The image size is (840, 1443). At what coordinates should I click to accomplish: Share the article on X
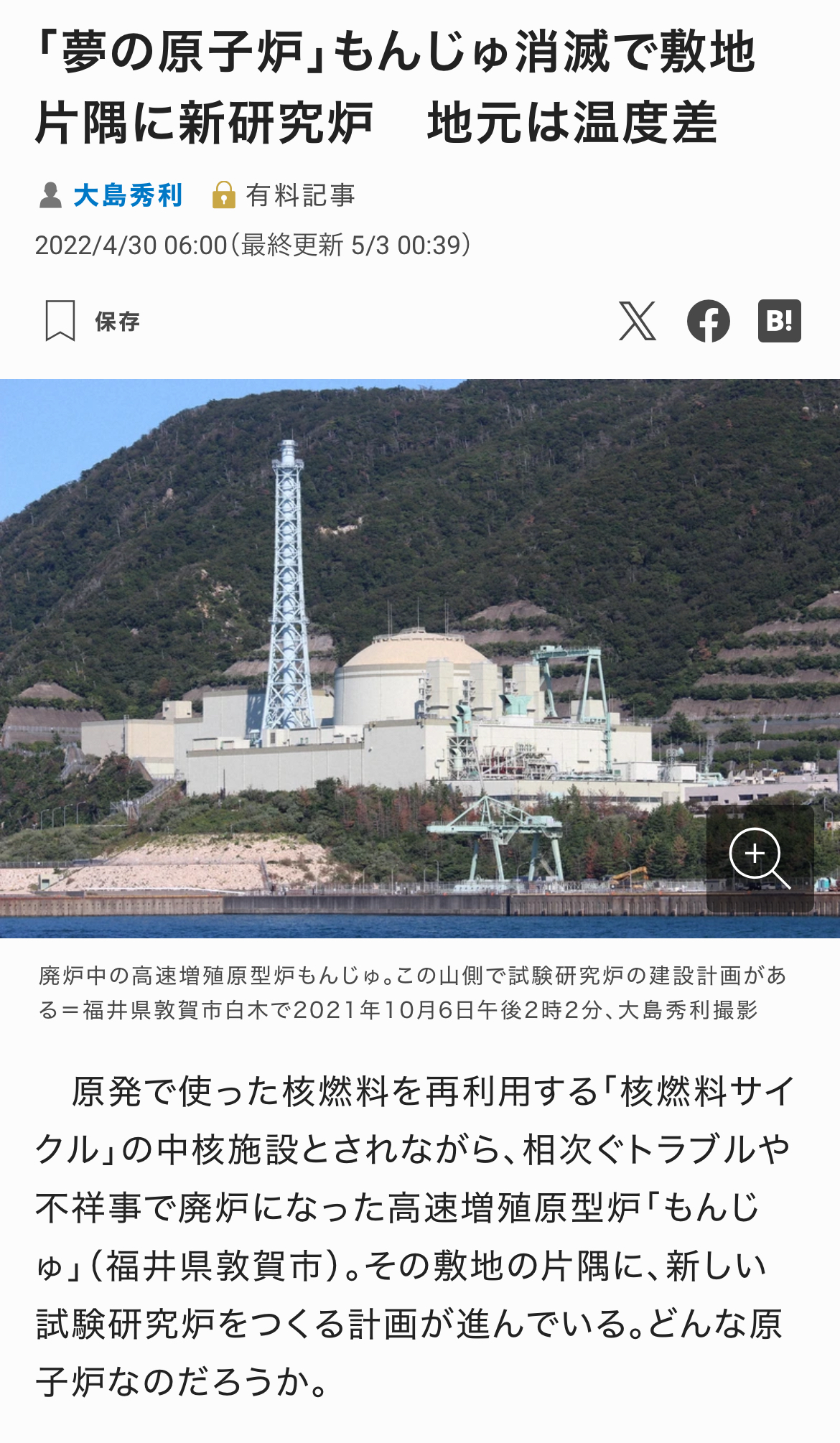coord(637,321)
